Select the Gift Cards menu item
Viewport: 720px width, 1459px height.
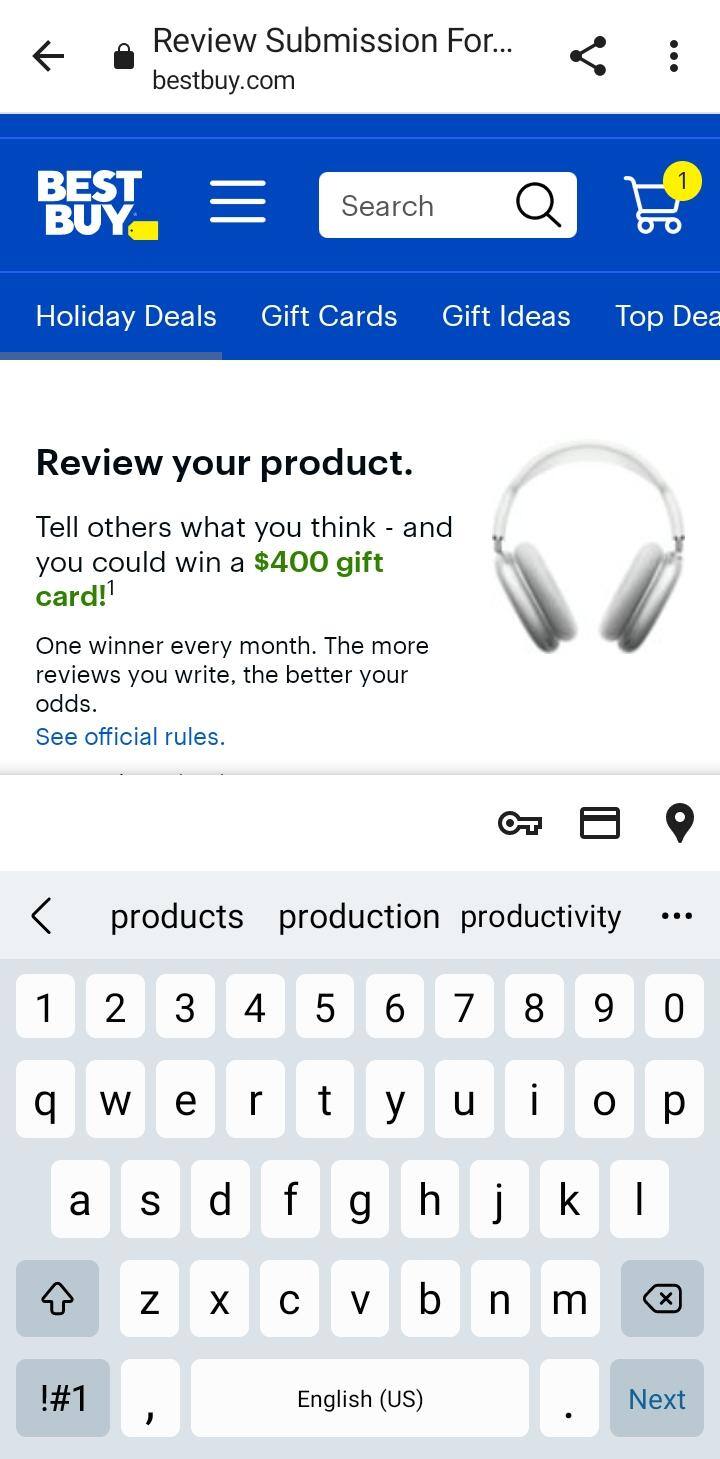click(x=329, y=315)
